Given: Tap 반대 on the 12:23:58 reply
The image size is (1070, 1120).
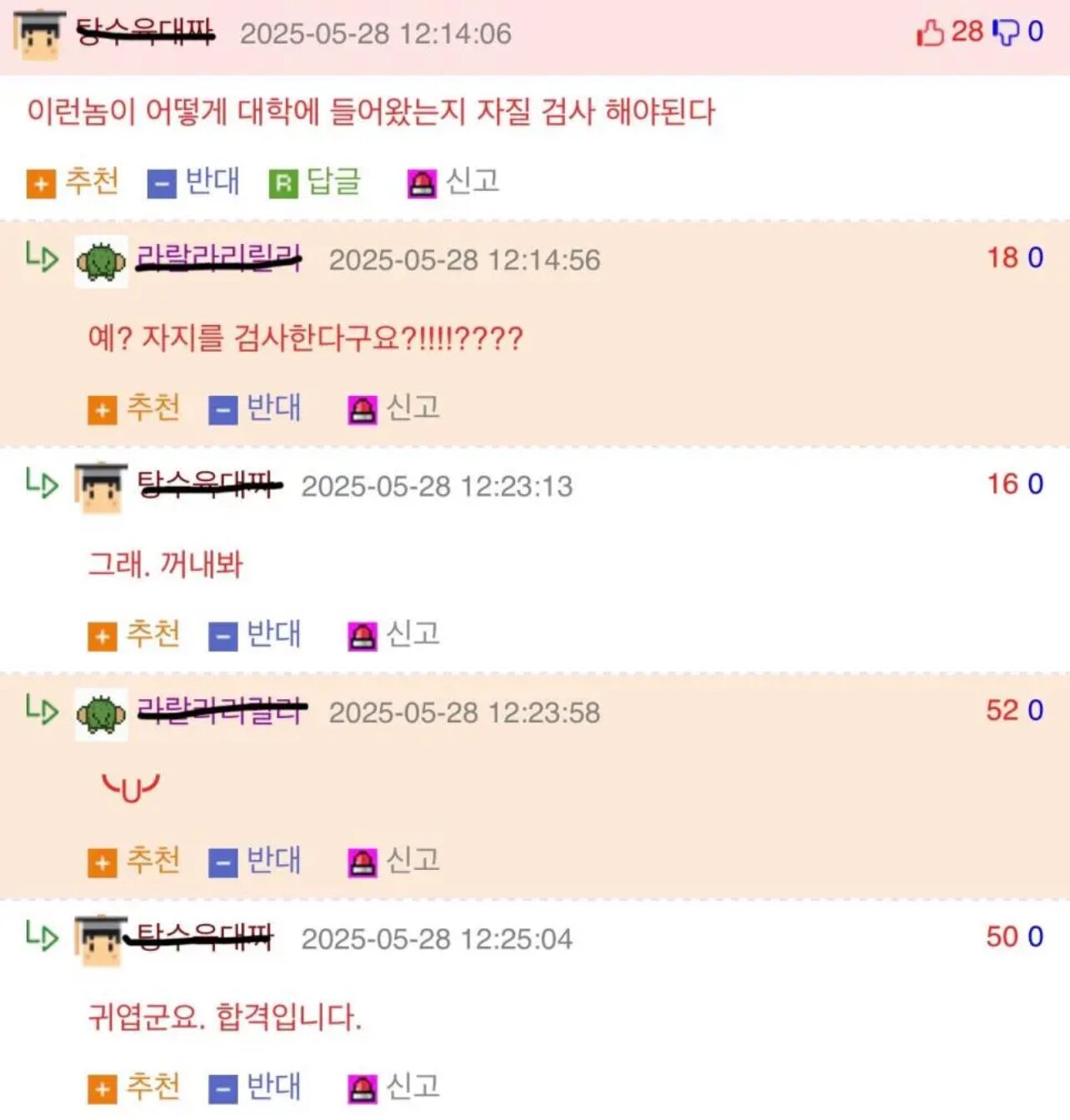Looking at the screenshot, I should click(x=255, y=861).
